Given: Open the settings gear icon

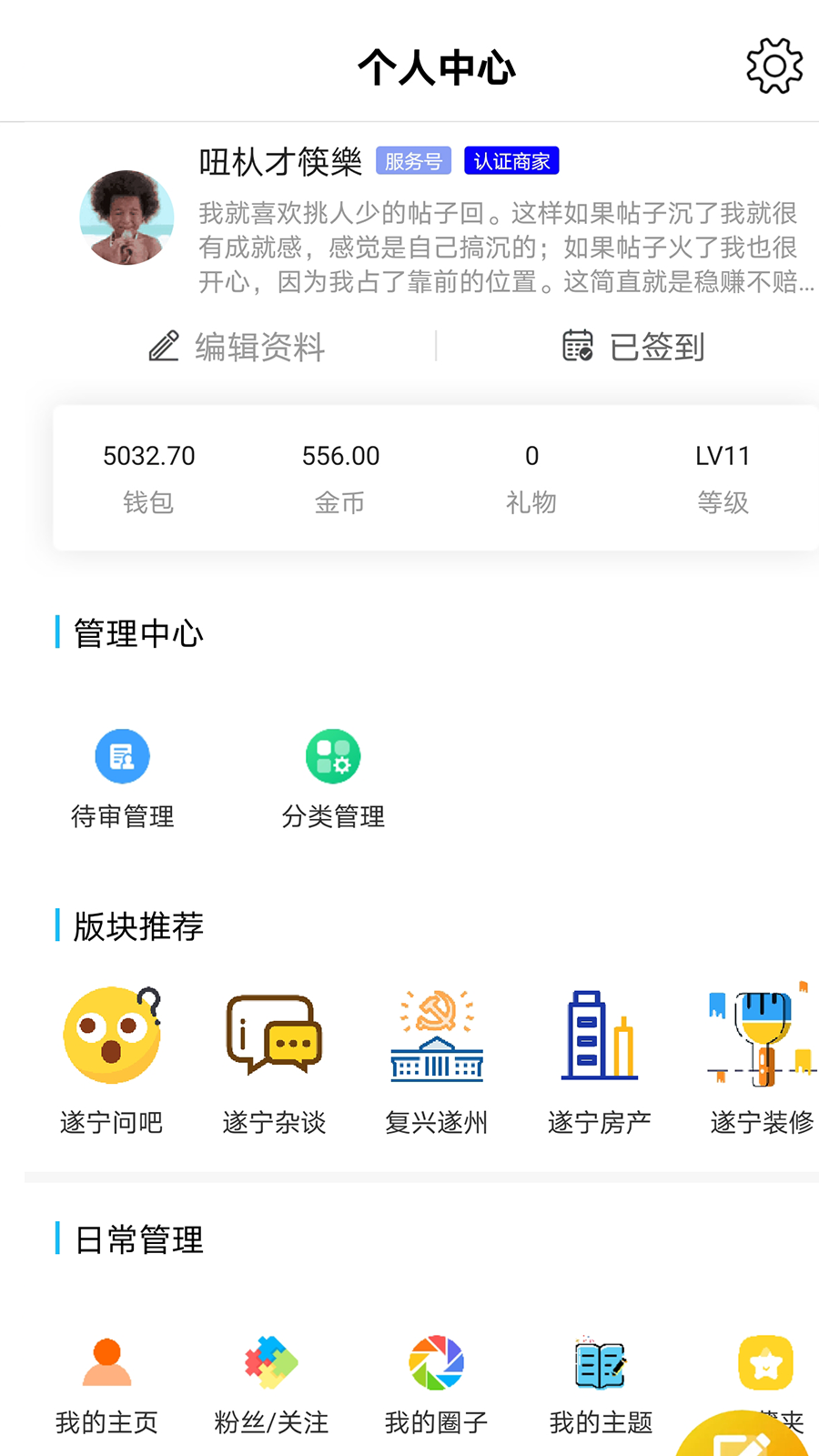Looking at the screenshot, I should pos(774,66).
